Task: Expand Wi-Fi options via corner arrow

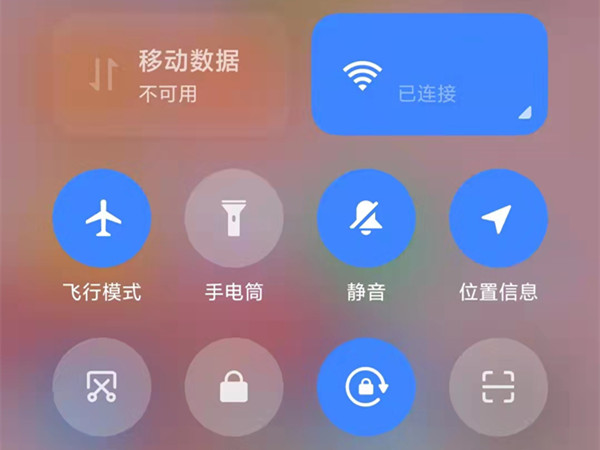Action: coord(525,114)
